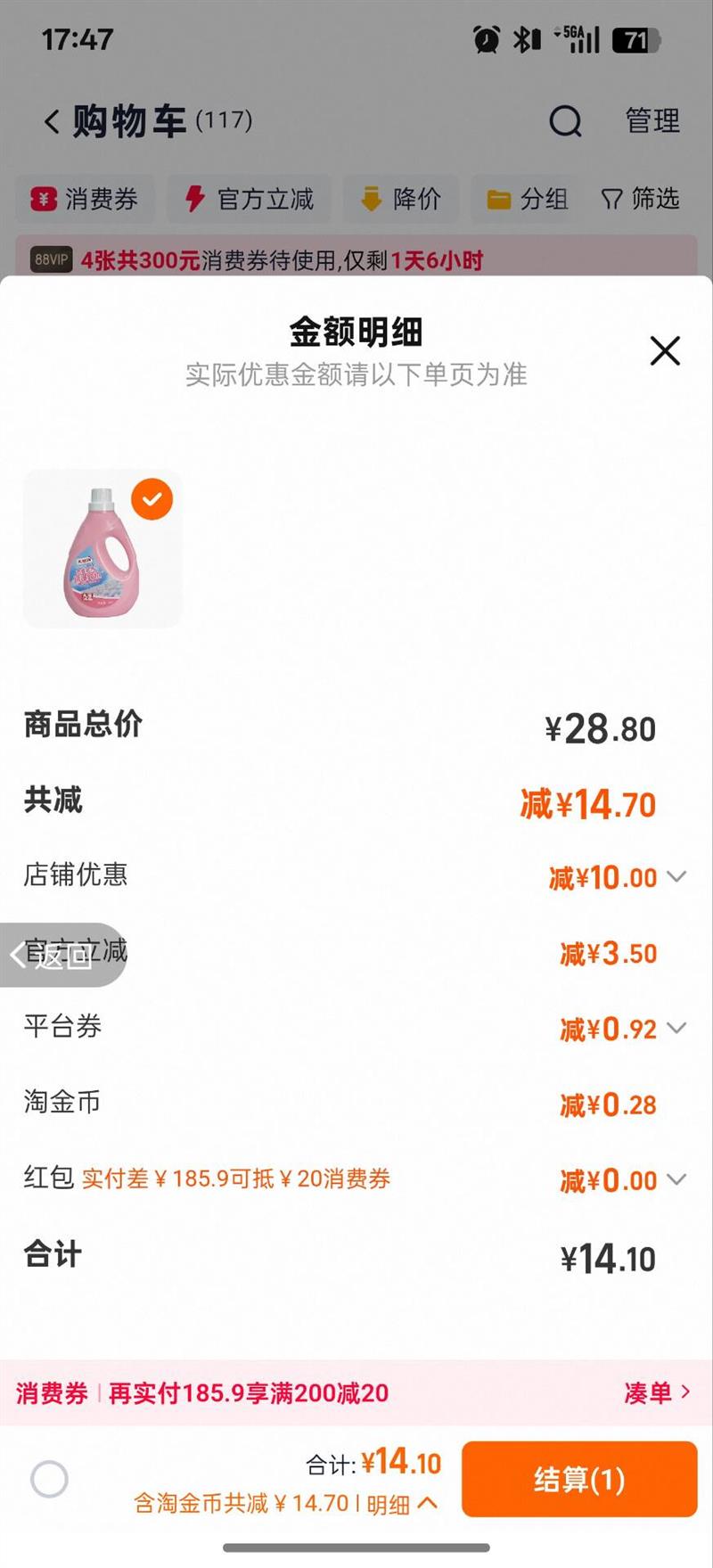Open 管理 to manage the cart
This screenshot has width=713, height=1568.
pyautogui.click(x=652, y=121)
